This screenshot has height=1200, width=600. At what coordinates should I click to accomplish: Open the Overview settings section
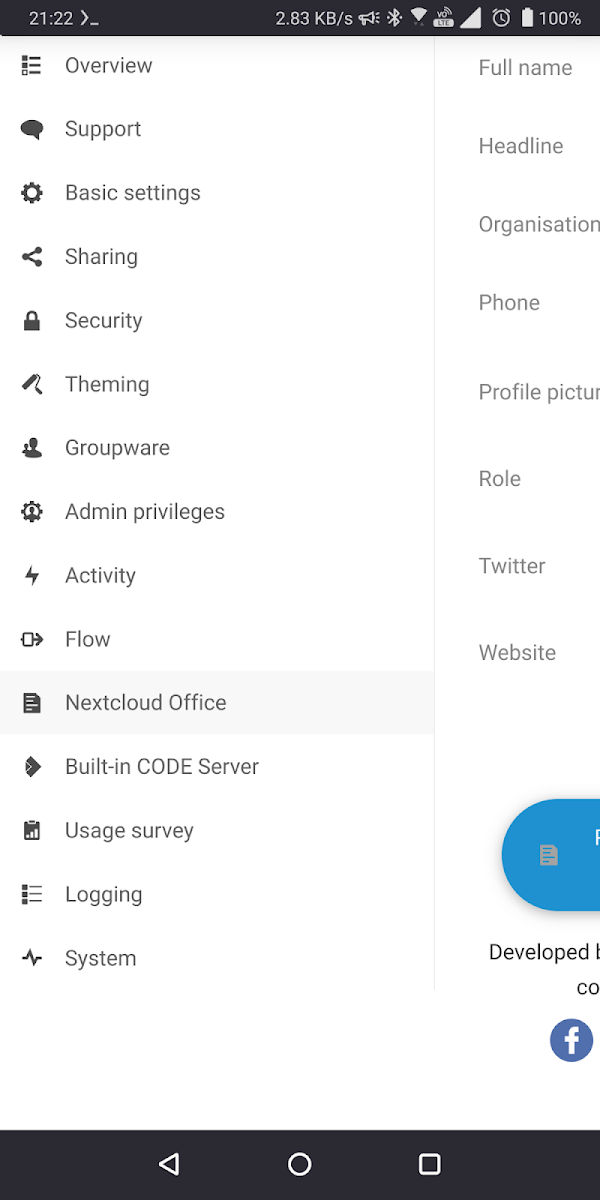(217, 66)
